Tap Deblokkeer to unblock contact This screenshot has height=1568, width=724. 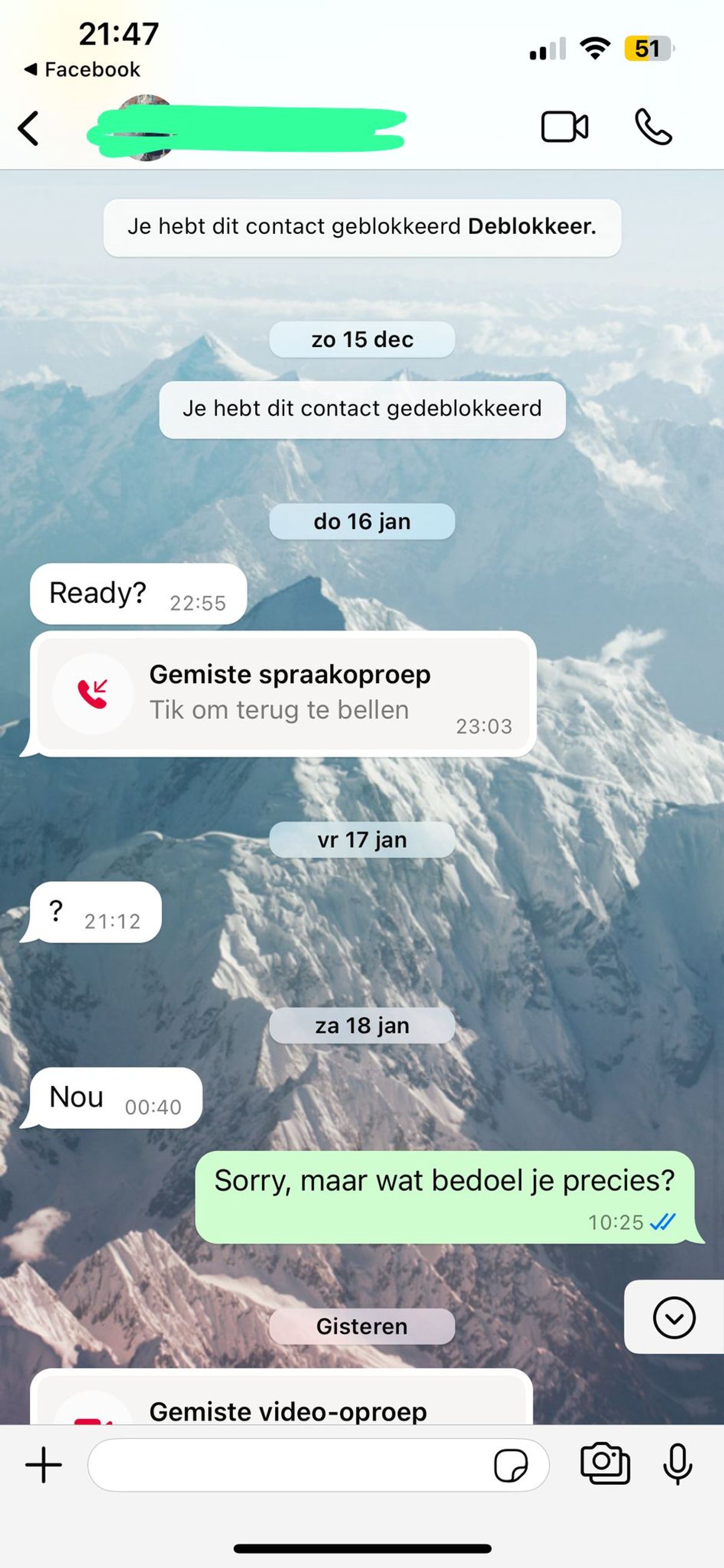pyautogui.click(x=531, y=226)
